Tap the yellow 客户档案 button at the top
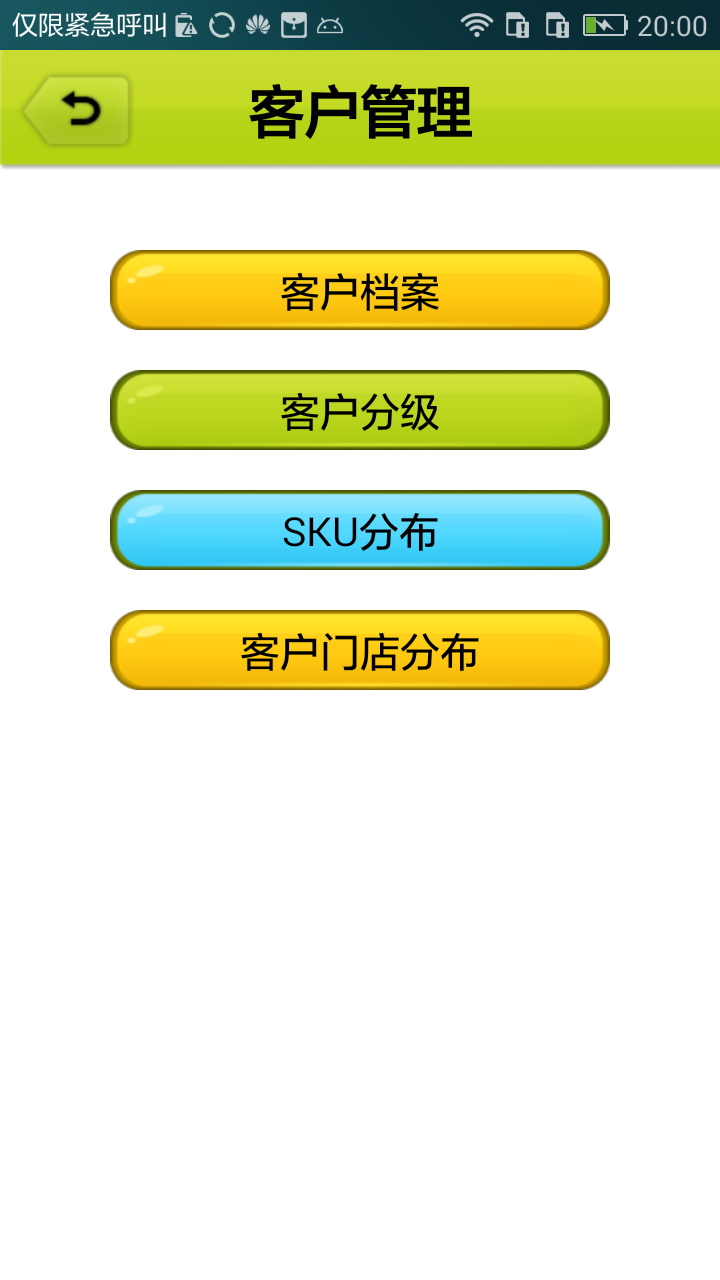Viewport: 720px width, 1280px height. point(360,290)
